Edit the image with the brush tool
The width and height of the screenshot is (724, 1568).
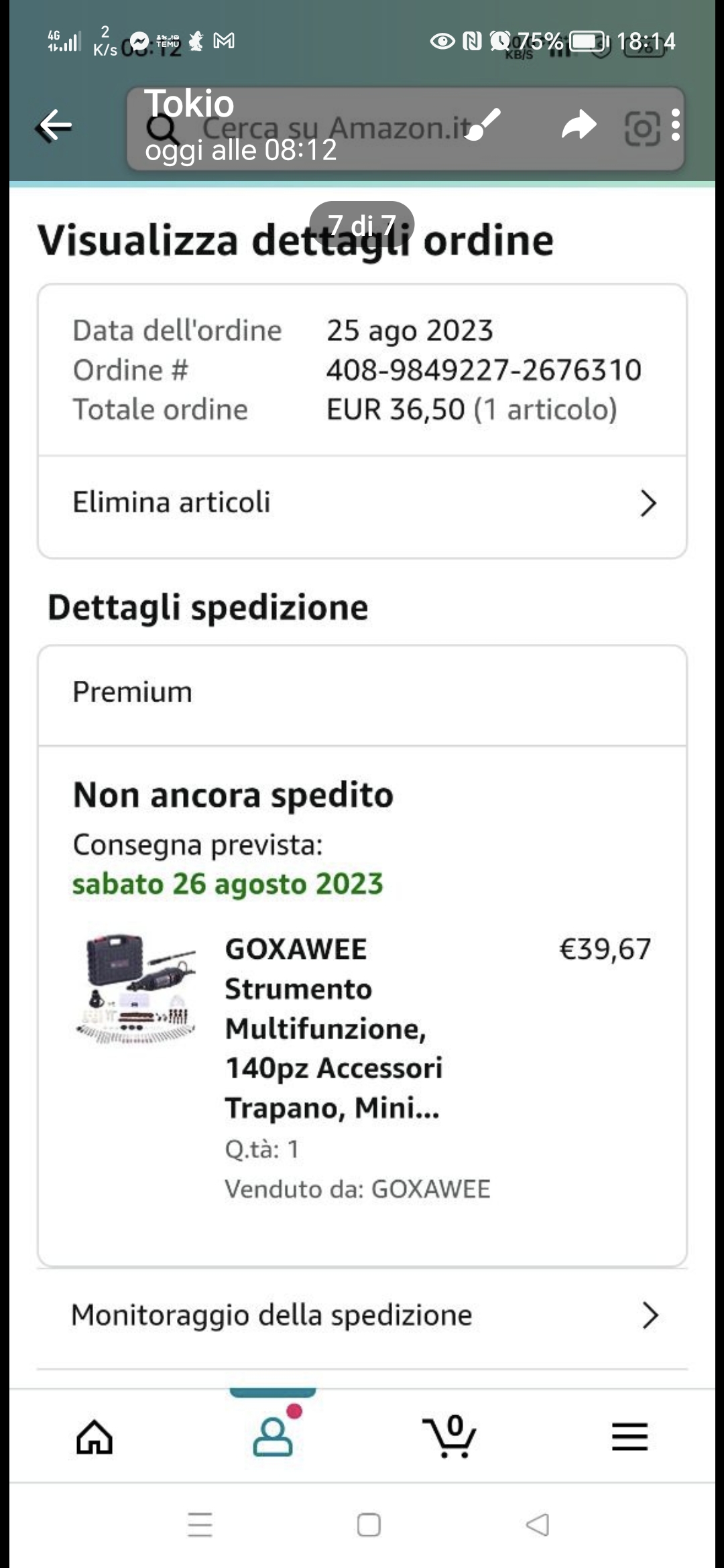(x=483, y=125)
